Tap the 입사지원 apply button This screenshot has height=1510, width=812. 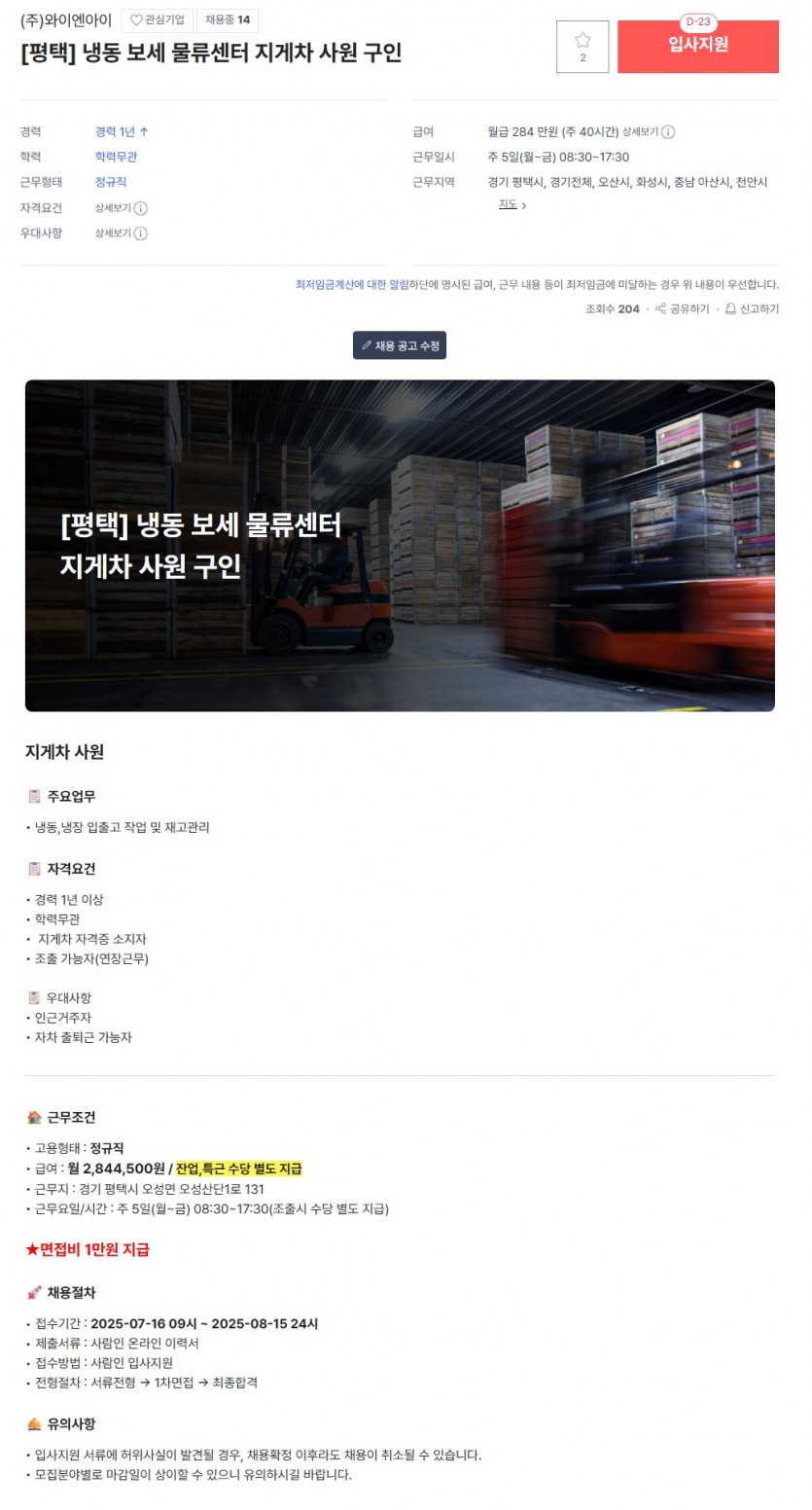coord(697,47)
